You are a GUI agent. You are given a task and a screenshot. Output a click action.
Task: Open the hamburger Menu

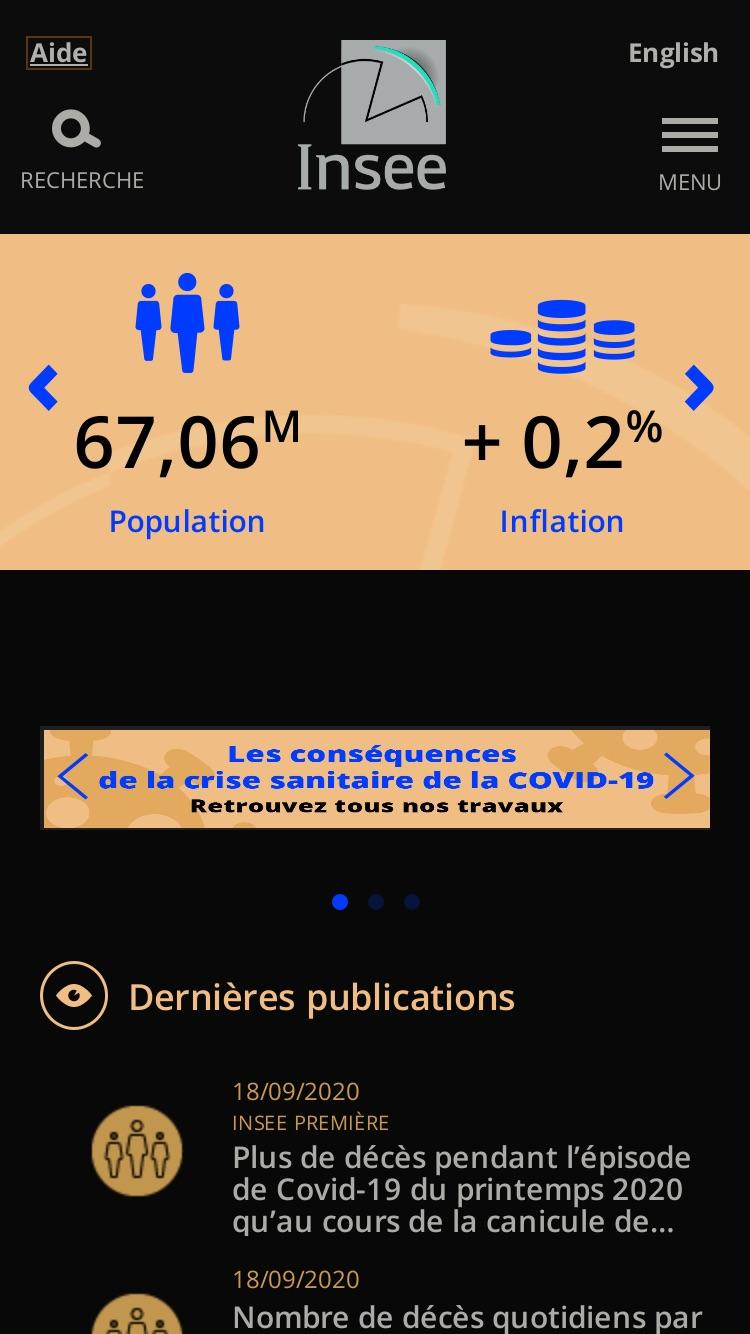click(689, 154)
